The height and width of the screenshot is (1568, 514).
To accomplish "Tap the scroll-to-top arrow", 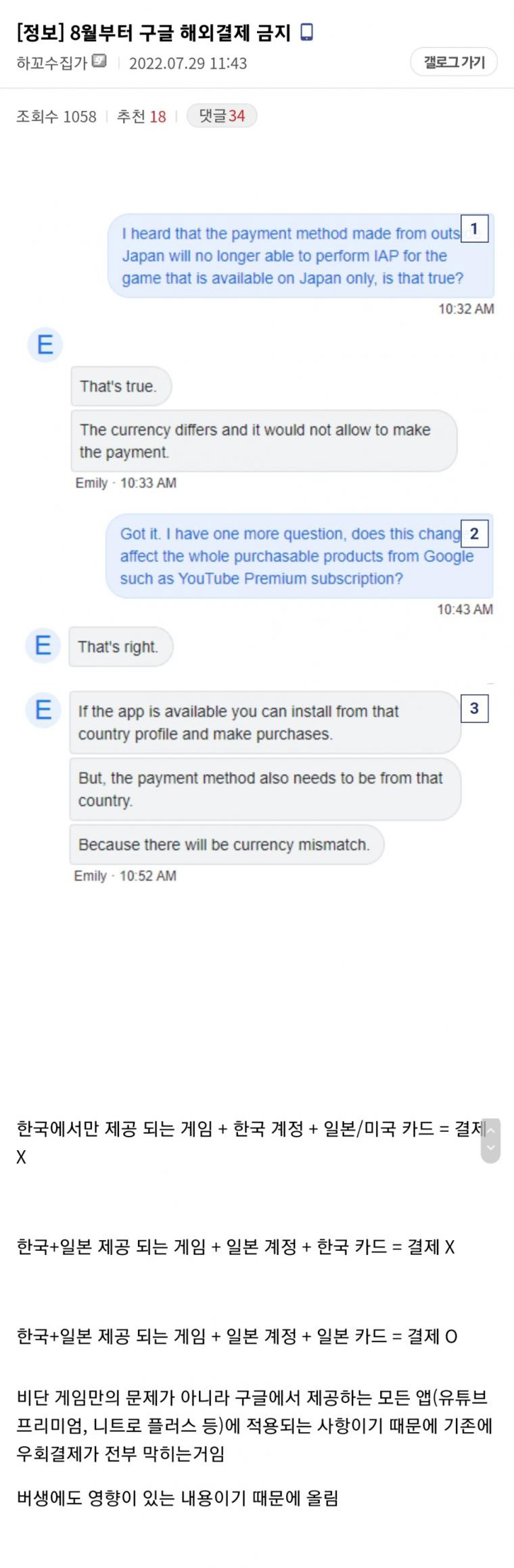I will [491, 1130].
